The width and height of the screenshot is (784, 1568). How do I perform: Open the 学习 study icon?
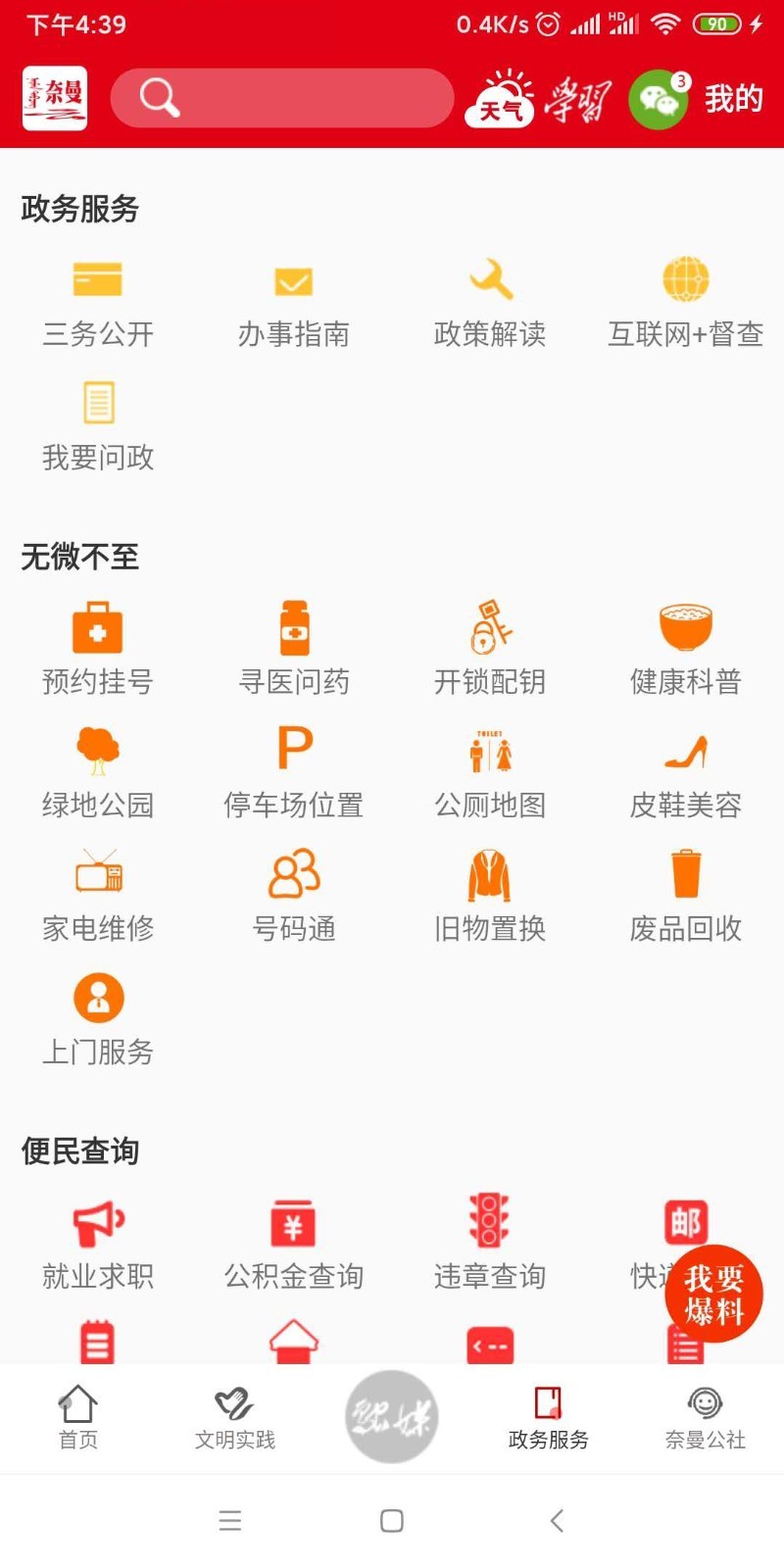(578, 99)
